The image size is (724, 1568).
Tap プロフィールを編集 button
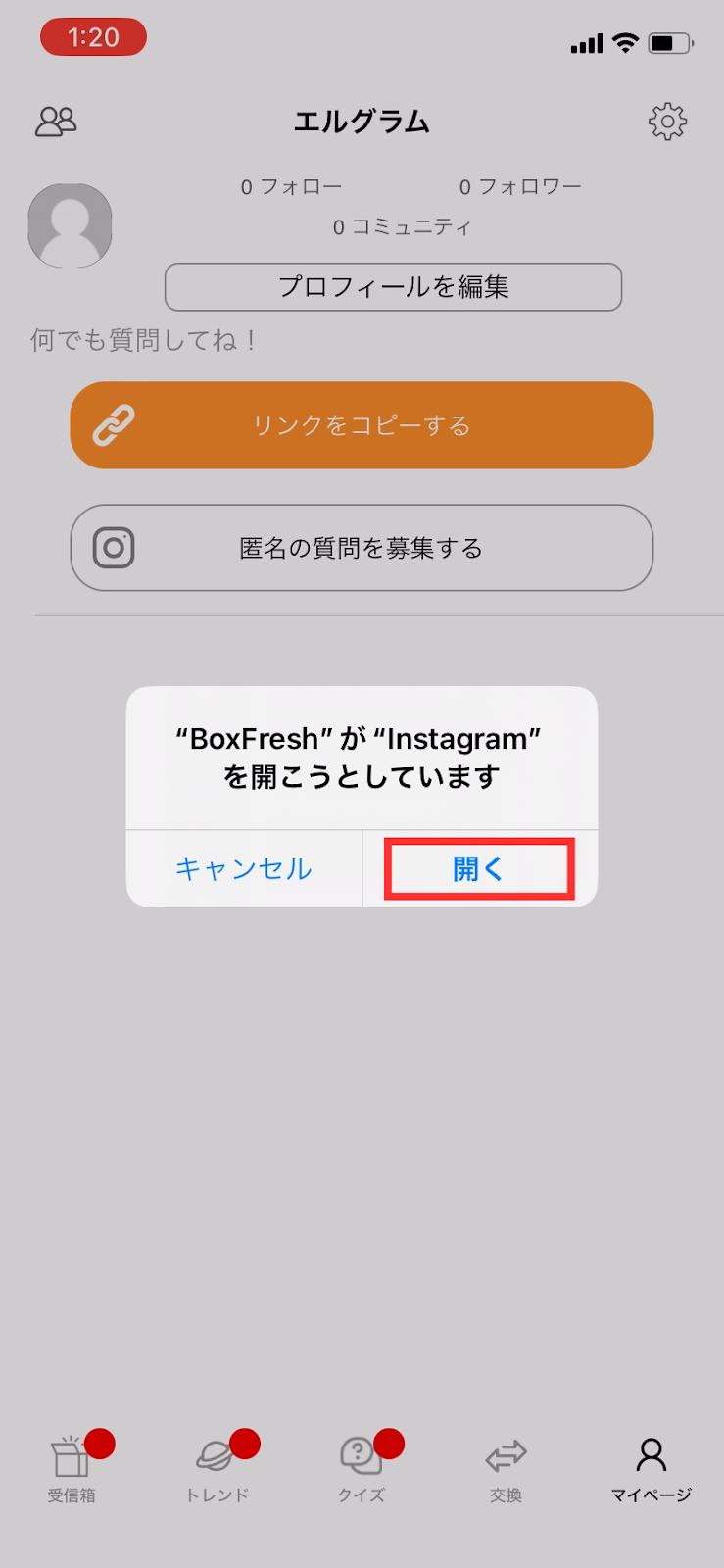pyautogui.click(x=393, y=286)
